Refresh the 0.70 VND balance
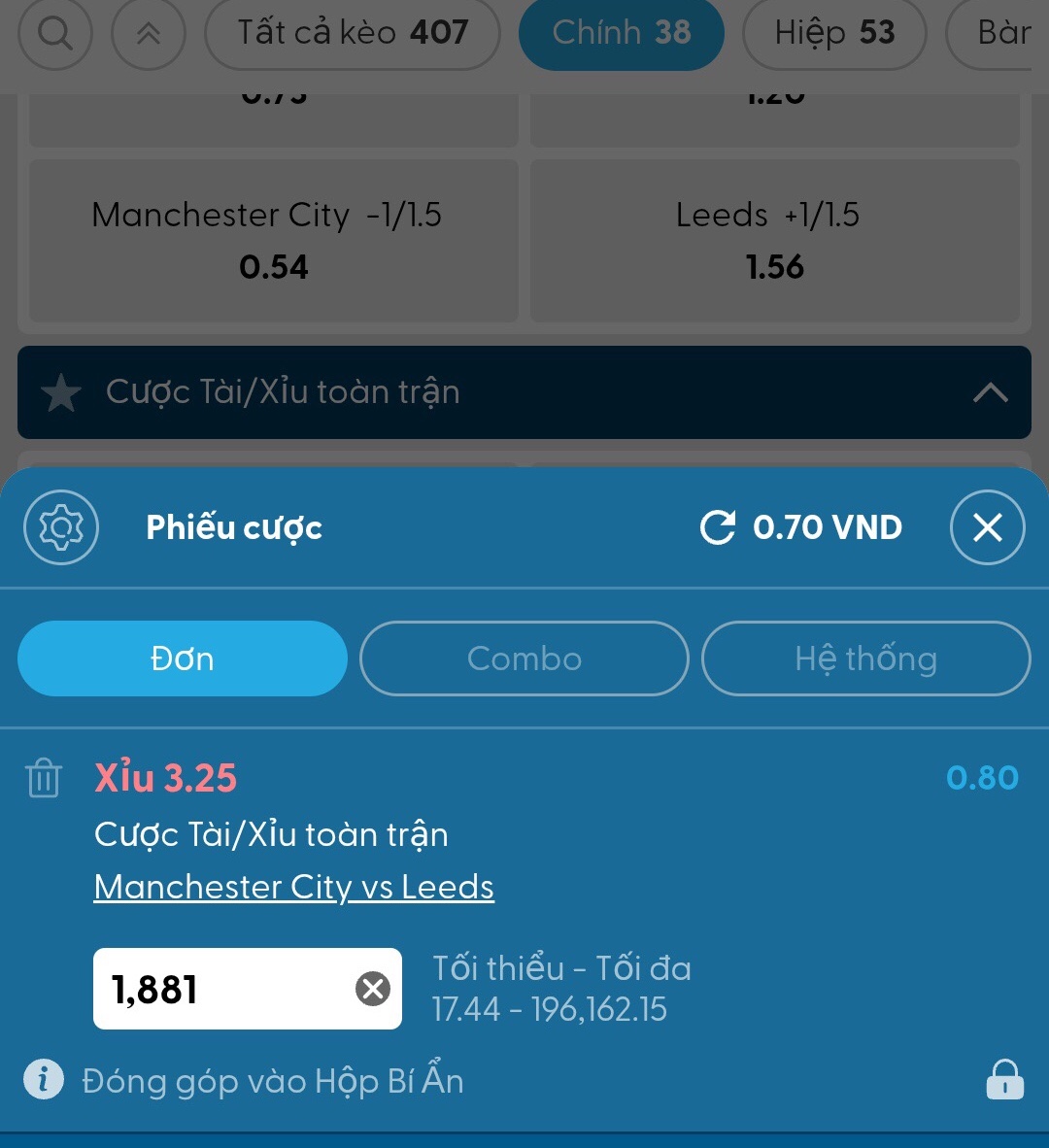Viewport: 1049px width, 1148px height. coord(718,527)
